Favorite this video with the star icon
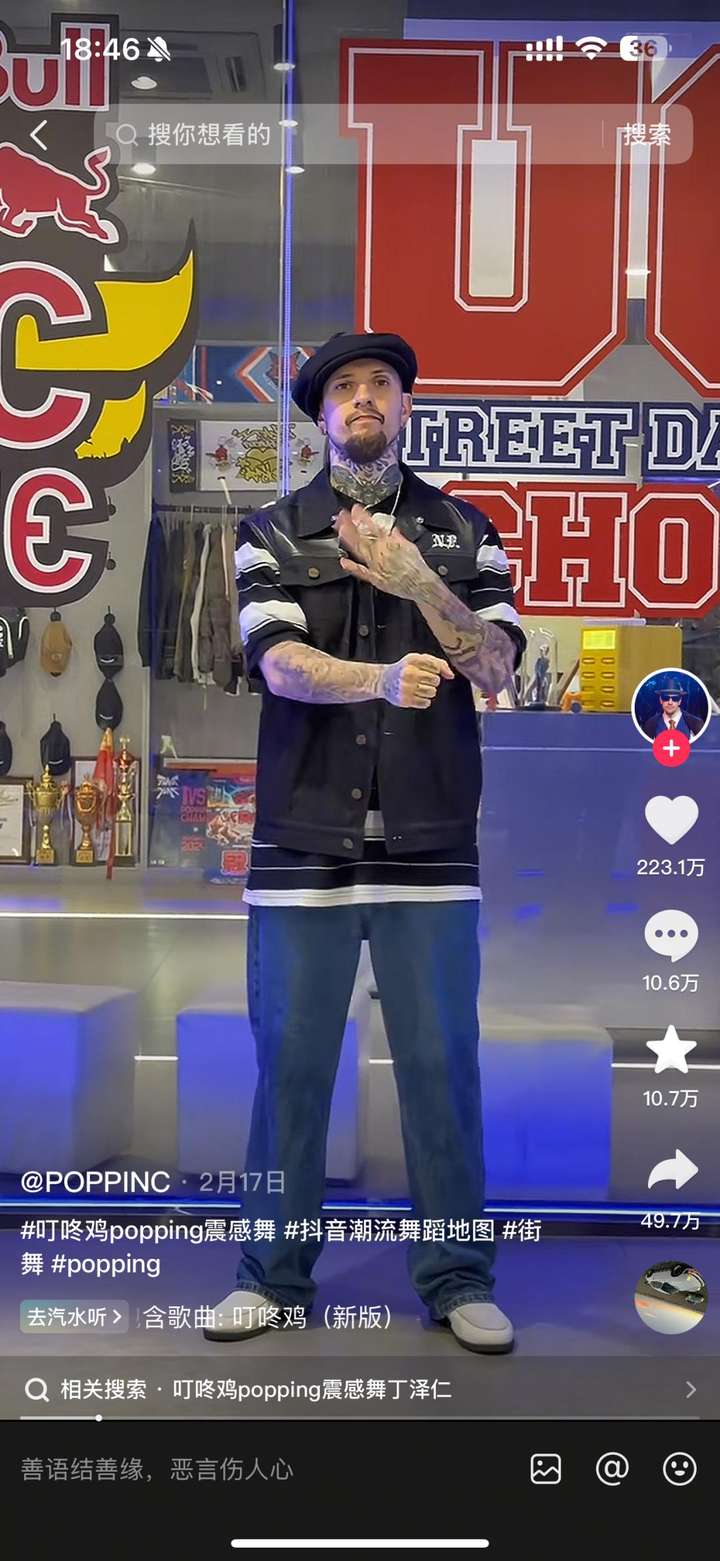720x1561 pixels. [x=671, y=1051]
